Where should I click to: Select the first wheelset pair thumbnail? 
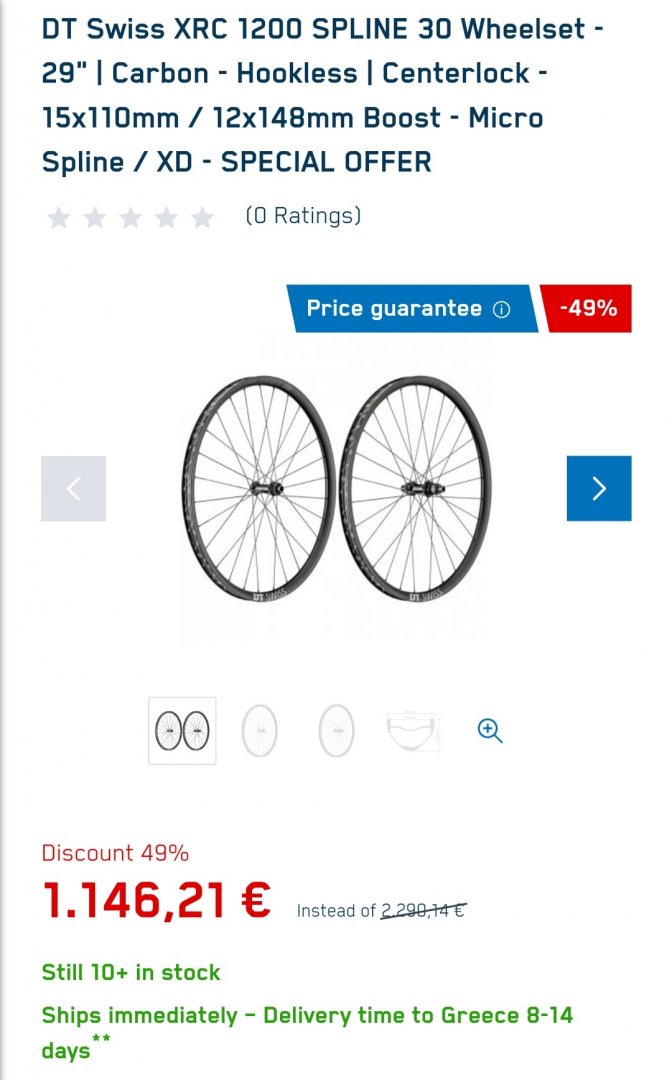[182, 731]
